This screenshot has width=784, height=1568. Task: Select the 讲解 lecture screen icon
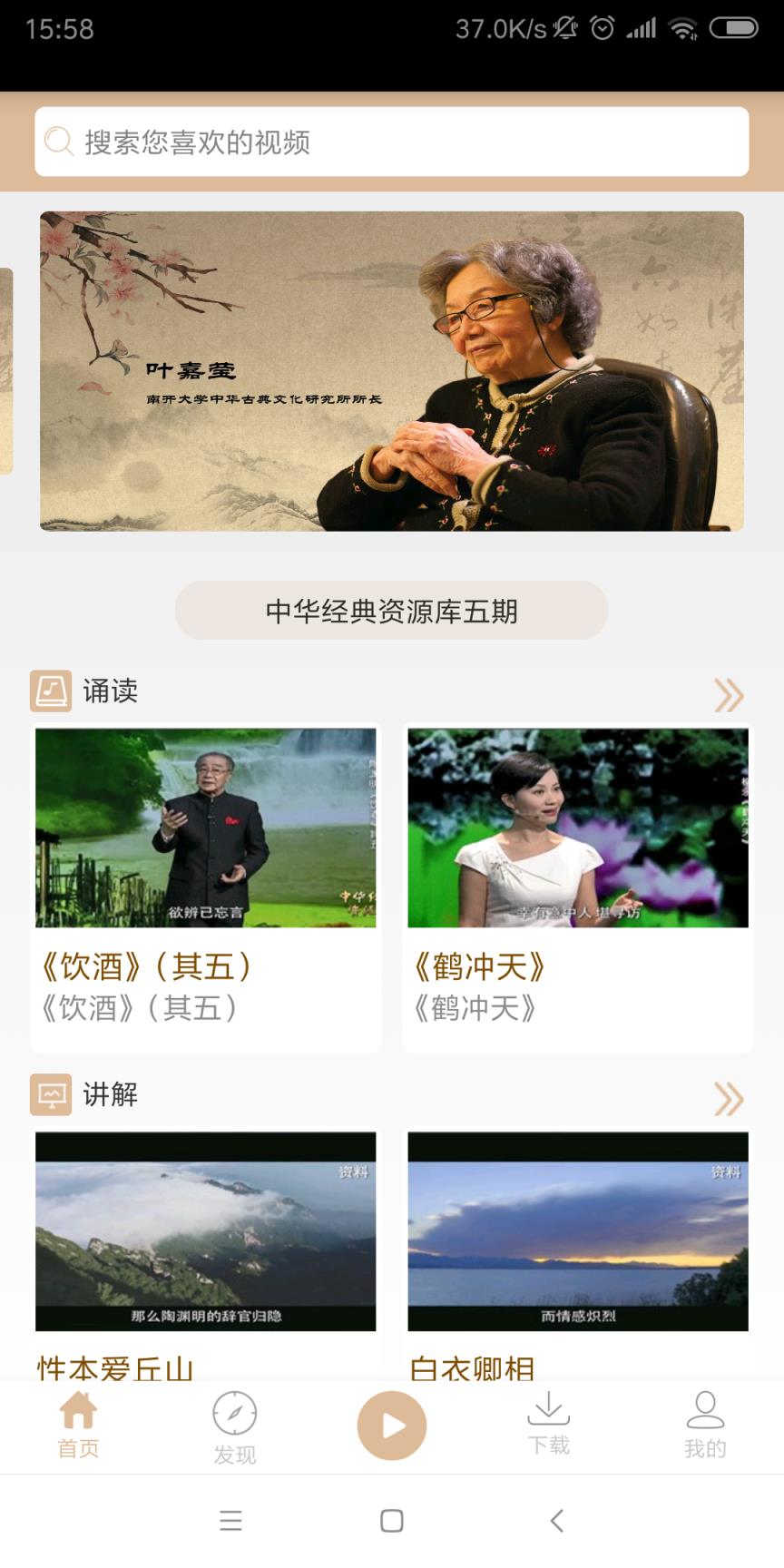click(x=51, y=1095)
